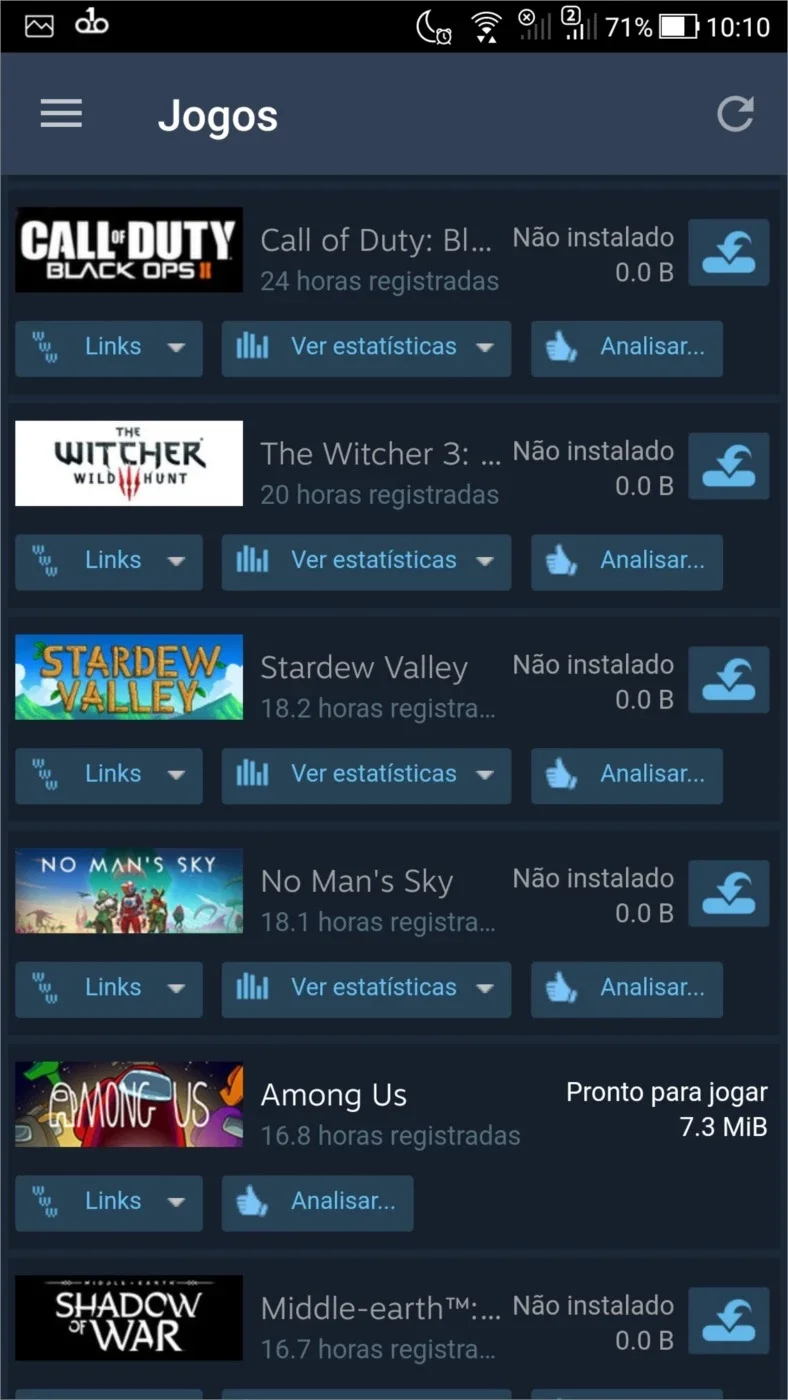Open Ver estatísticas for No Man's Sky
The width and height of the screenshot is (788, 1400).
[x=366, y=989]
